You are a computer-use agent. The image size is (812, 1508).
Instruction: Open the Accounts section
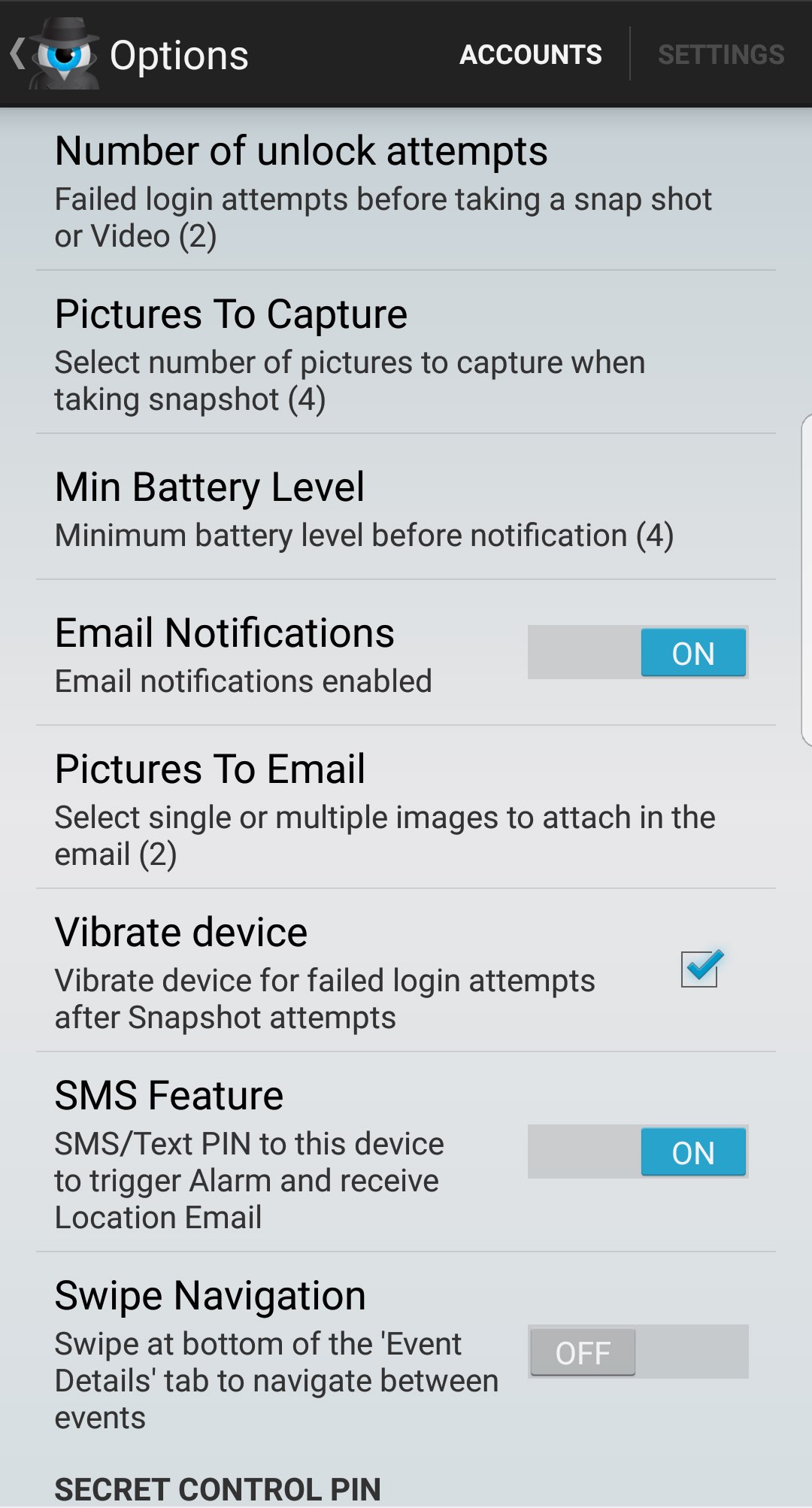tap(531, 54)
